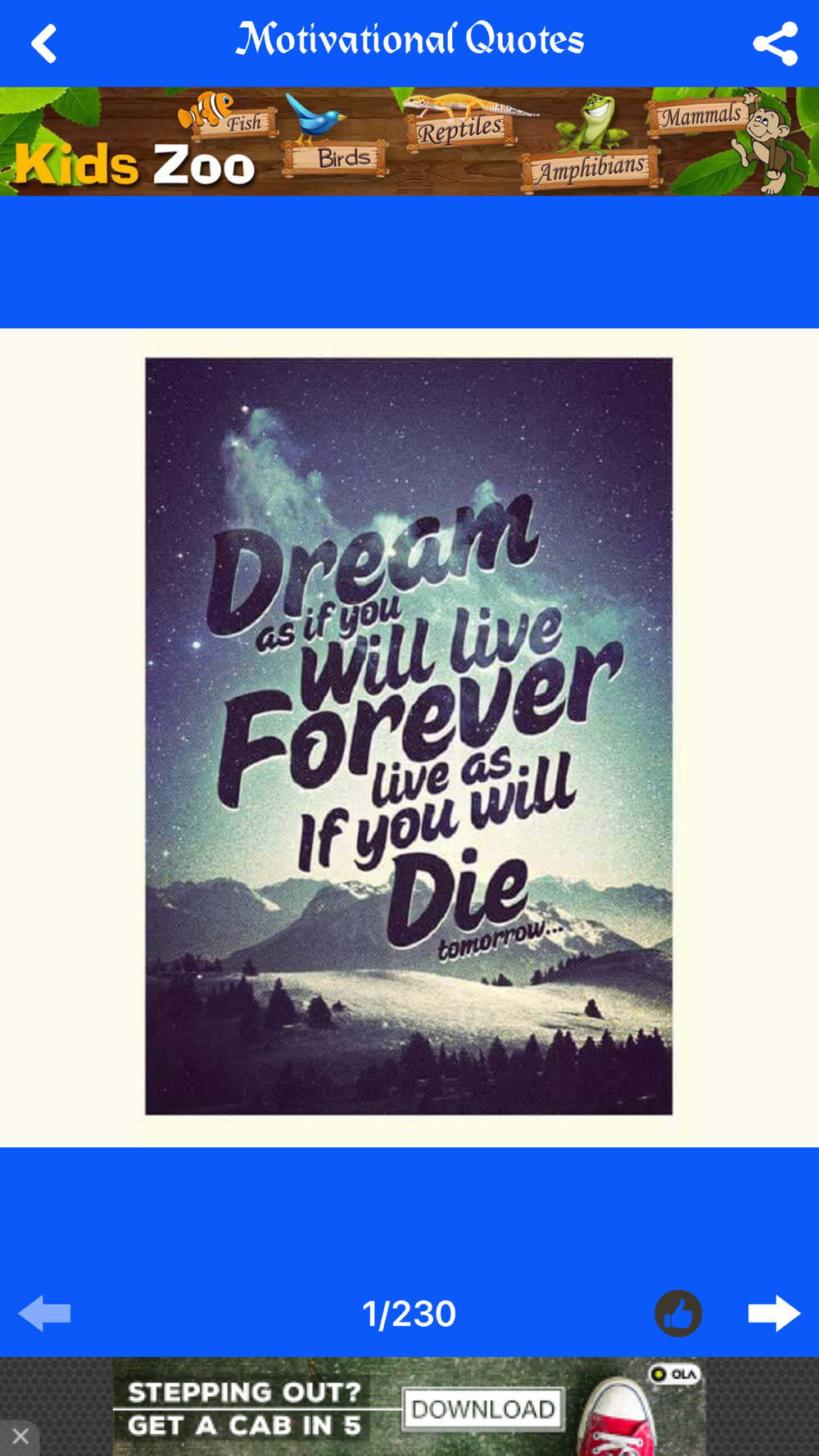
Task: Like this quote with the thumbs-up icon
Action: 678,1314
